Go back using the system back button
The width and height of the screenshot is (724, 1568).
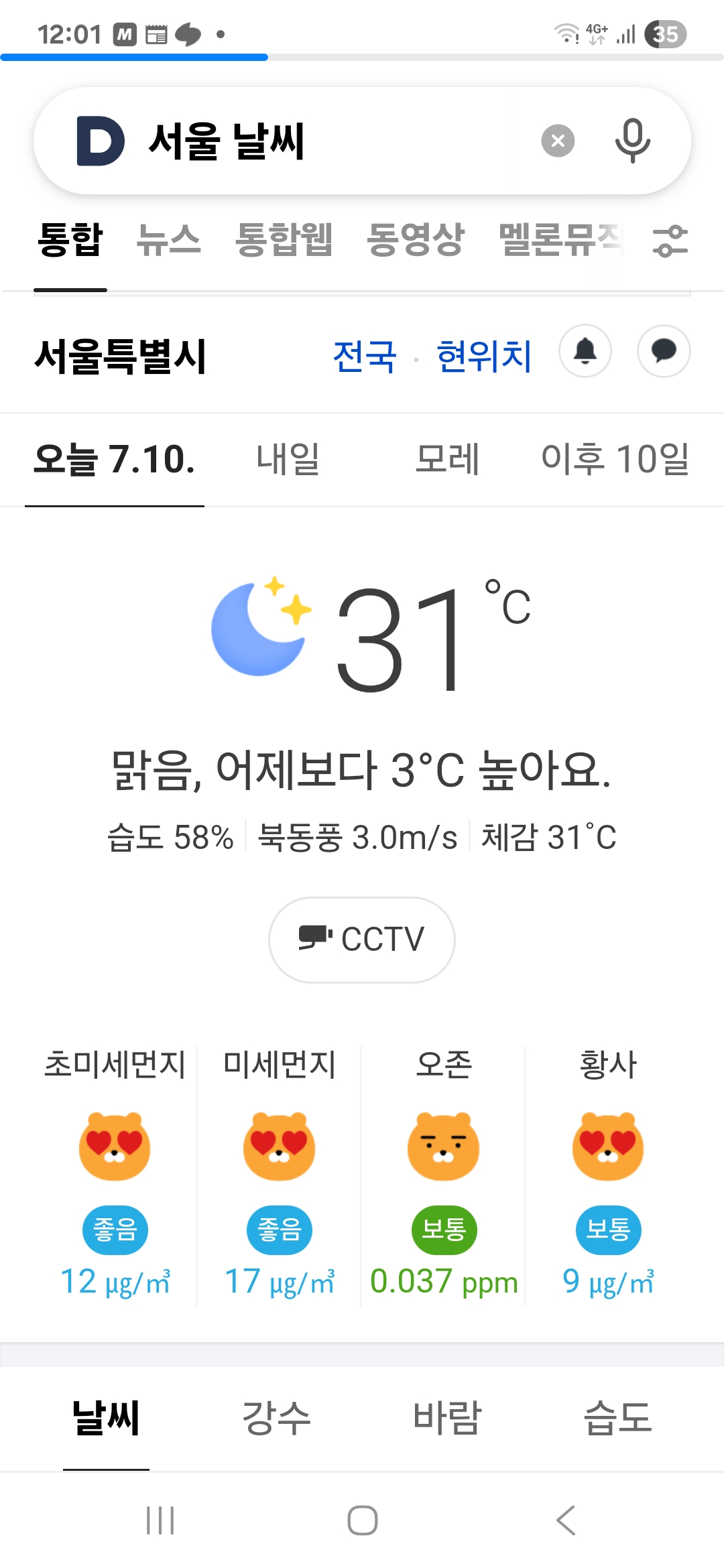point(566,1520)
